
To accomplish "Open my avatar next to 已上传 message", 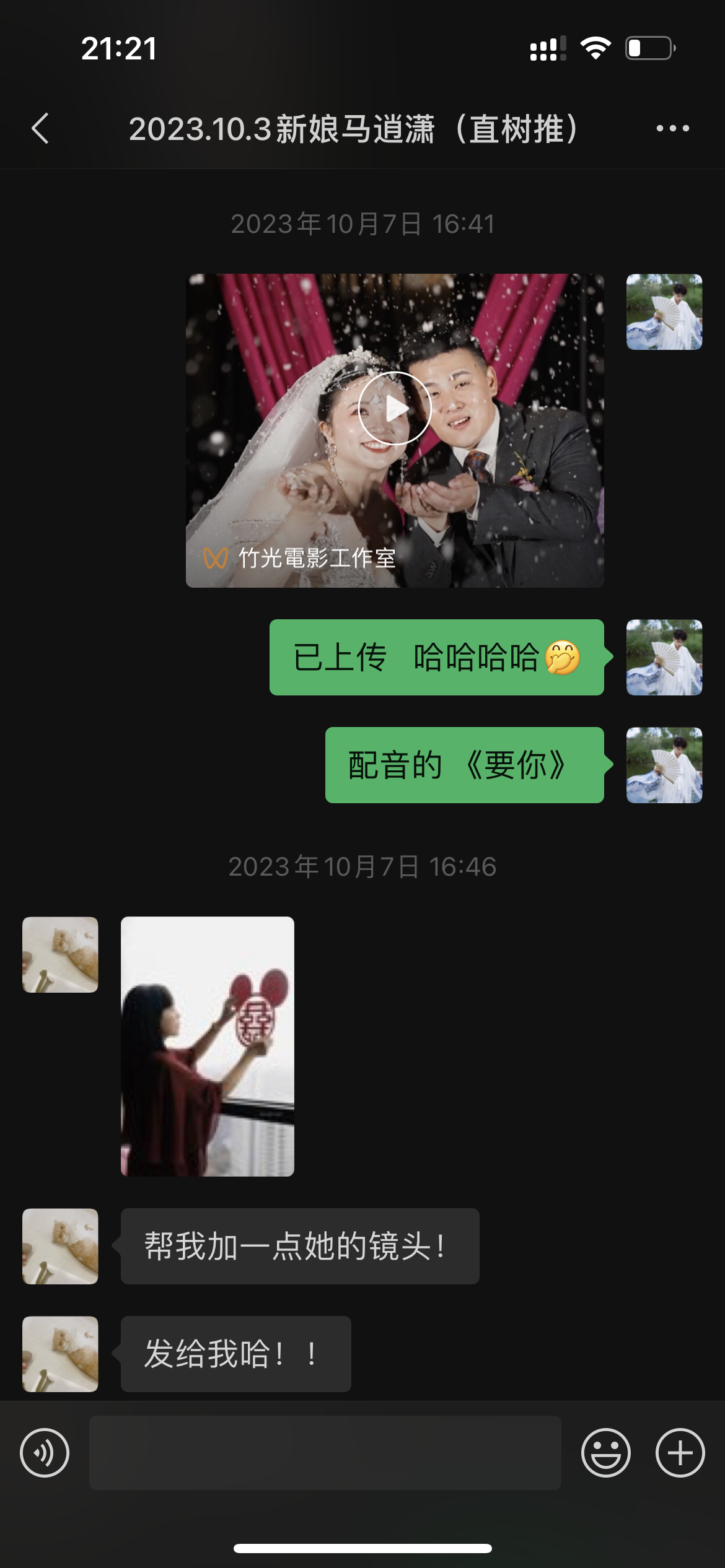I will click(x=664, y=657).
